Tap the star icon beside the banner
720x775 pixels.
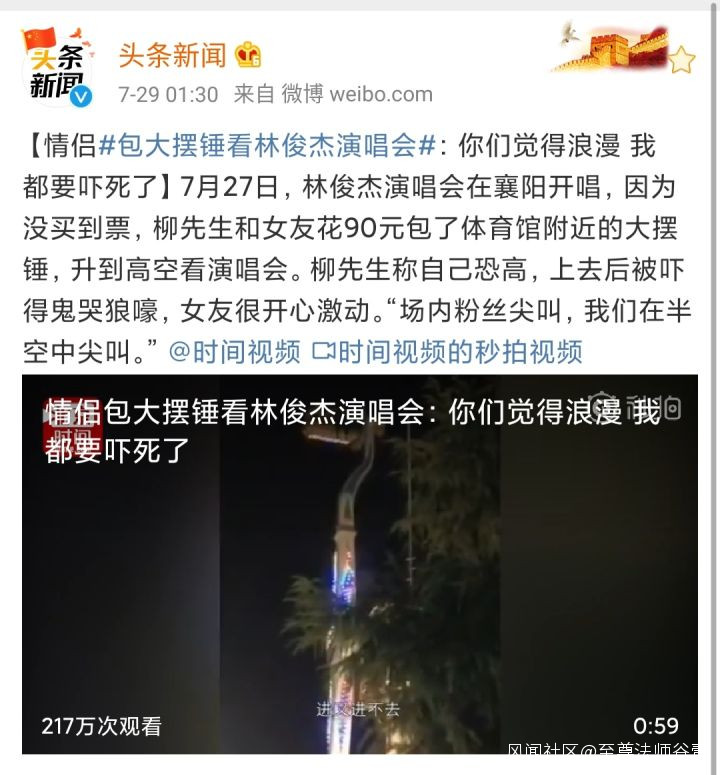681,60
